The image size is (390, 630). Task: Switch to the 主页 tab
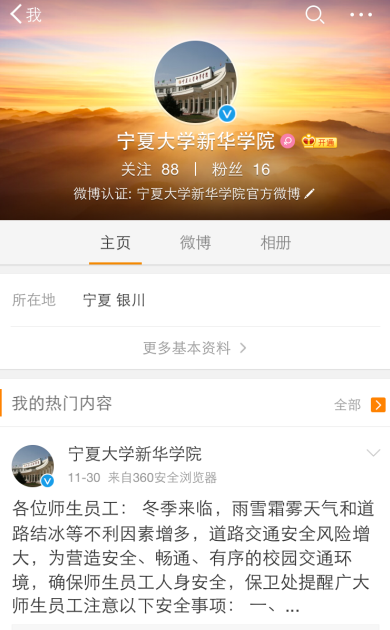click(115, 243)
